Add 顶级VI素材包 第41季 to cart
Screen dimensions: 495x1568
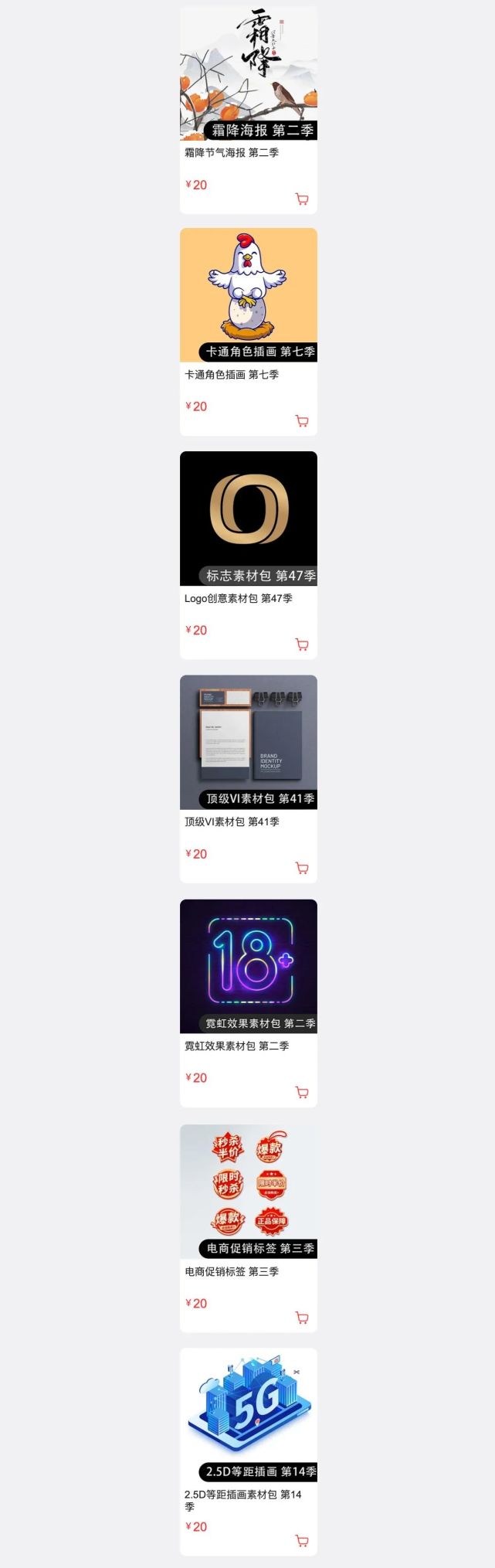coord(302,868)
